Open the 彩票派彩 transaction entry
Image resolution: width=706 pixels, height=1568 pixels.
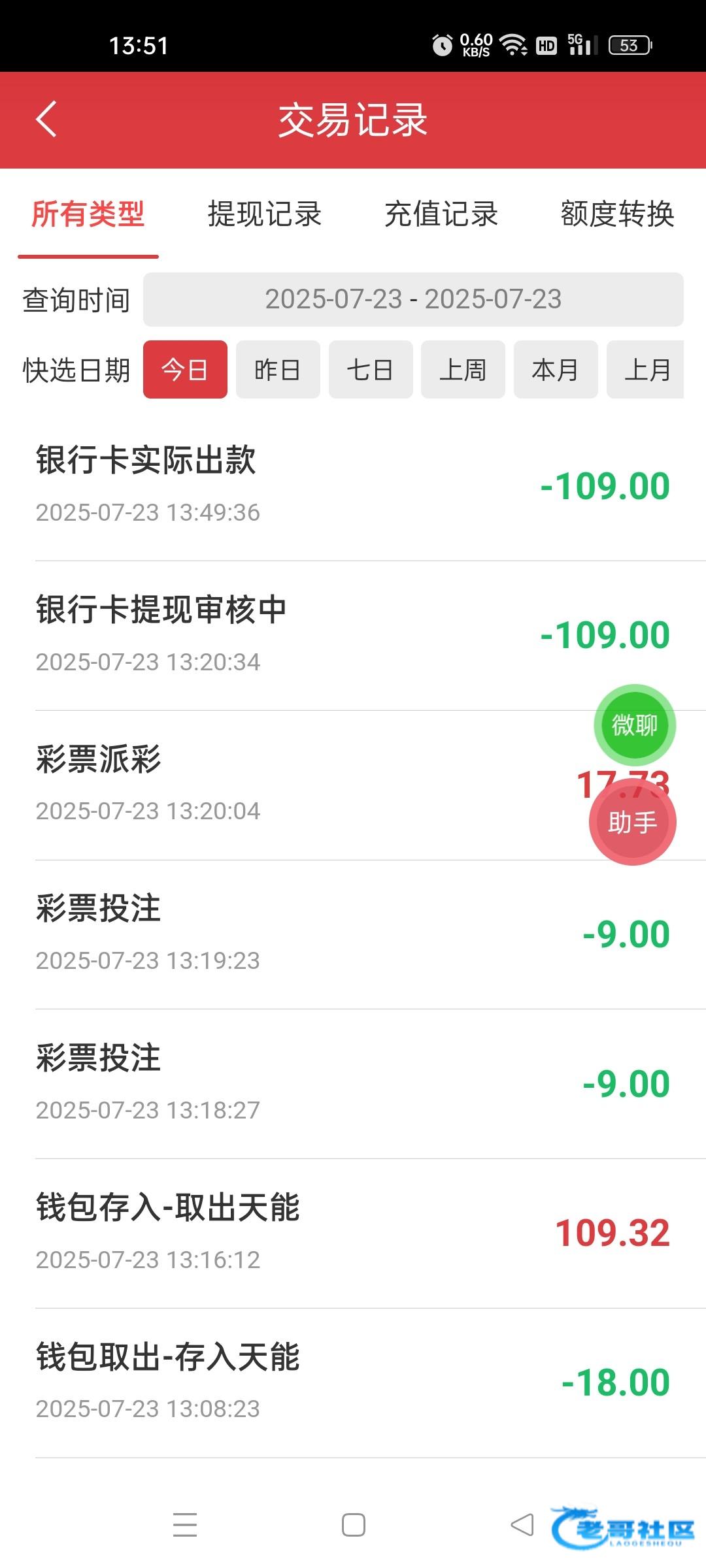[x=353, y=785]
